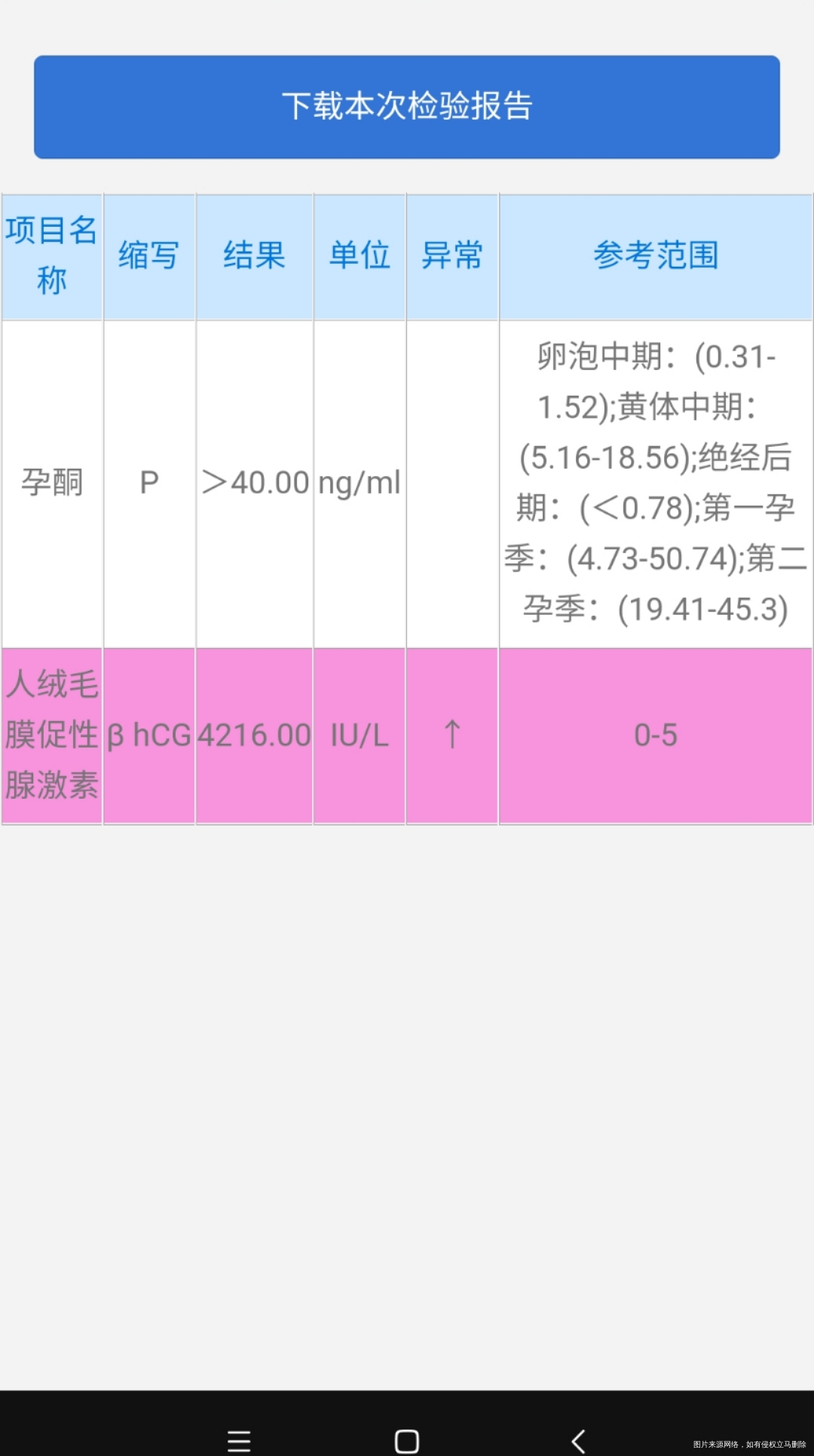Tap the 参考范围 column header
The width and height of the screenshot is (814, 1456).
654,256
